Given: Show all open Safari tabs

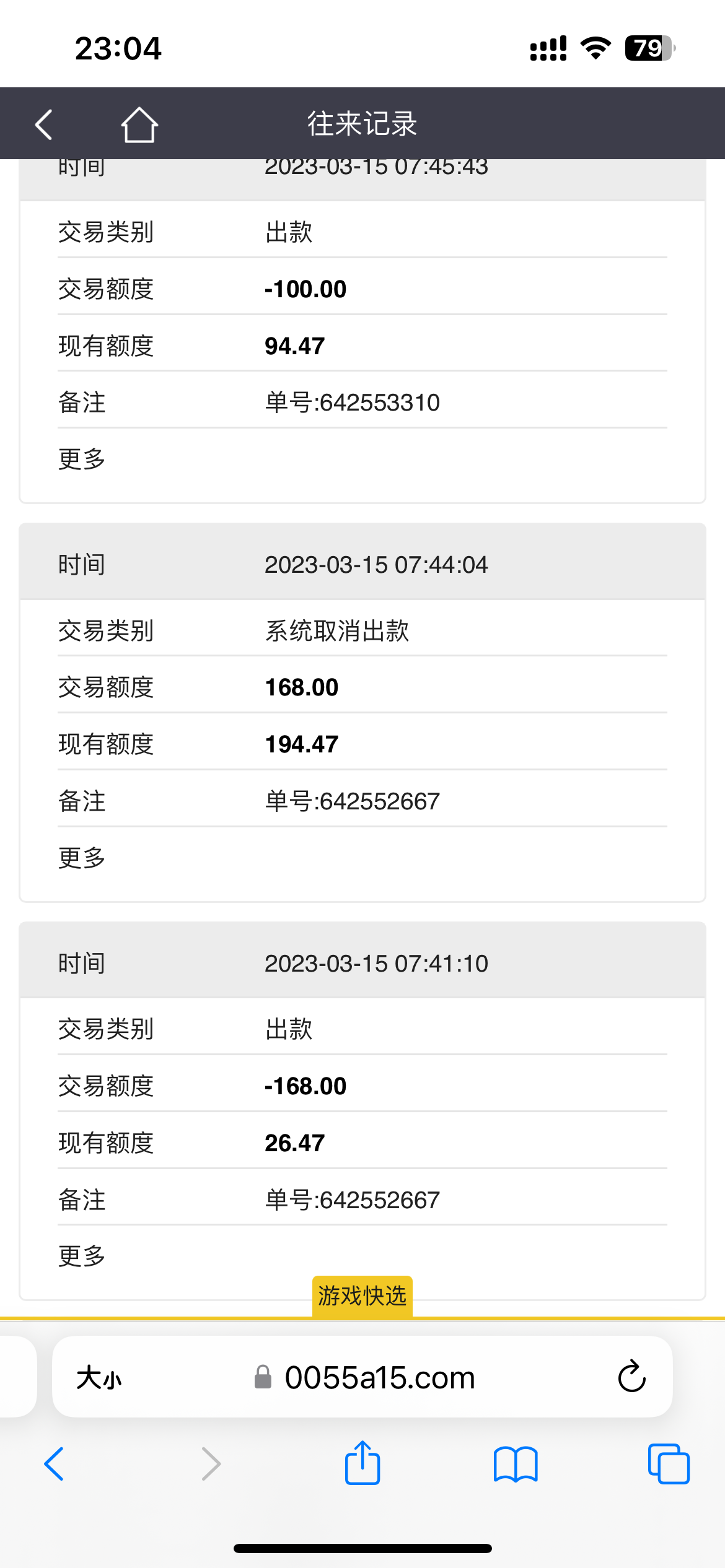Looking at the screenshot, I should pos(668,1464).
